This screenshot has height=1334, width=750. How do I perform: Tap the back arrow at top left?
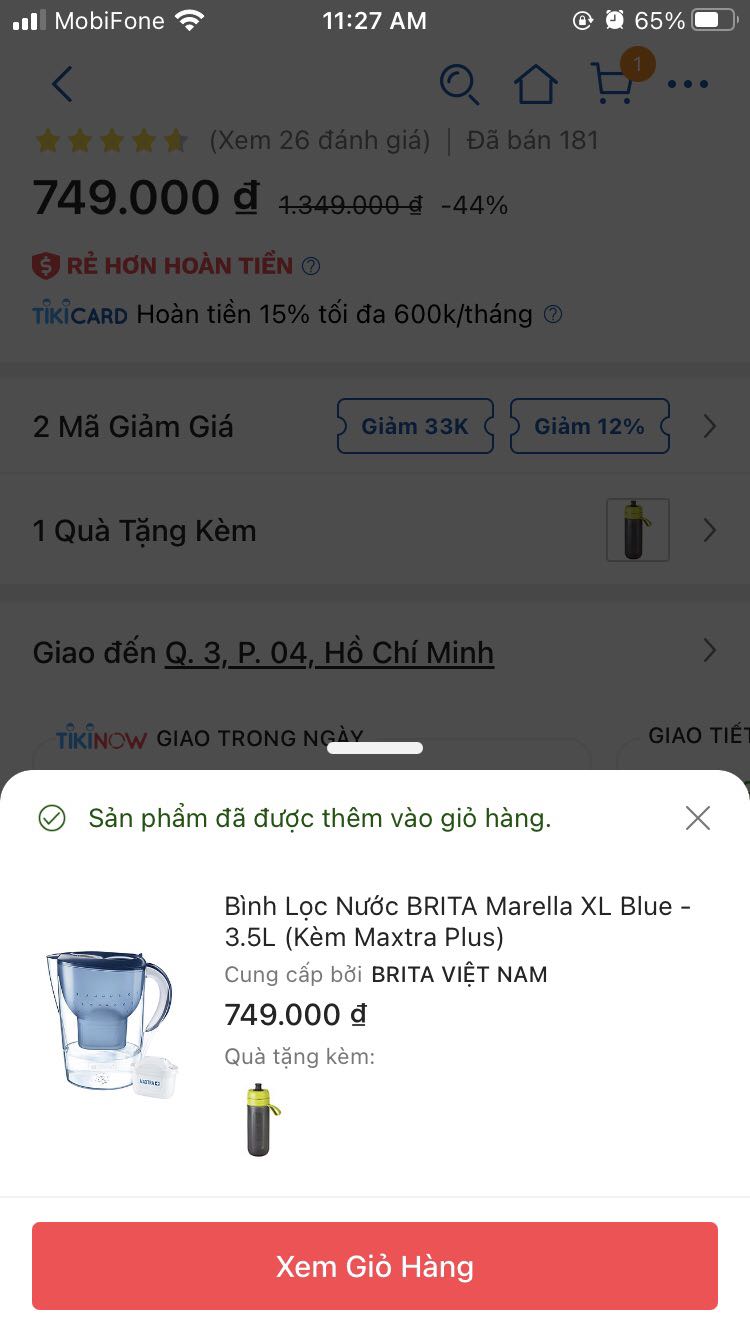point(61,84)
